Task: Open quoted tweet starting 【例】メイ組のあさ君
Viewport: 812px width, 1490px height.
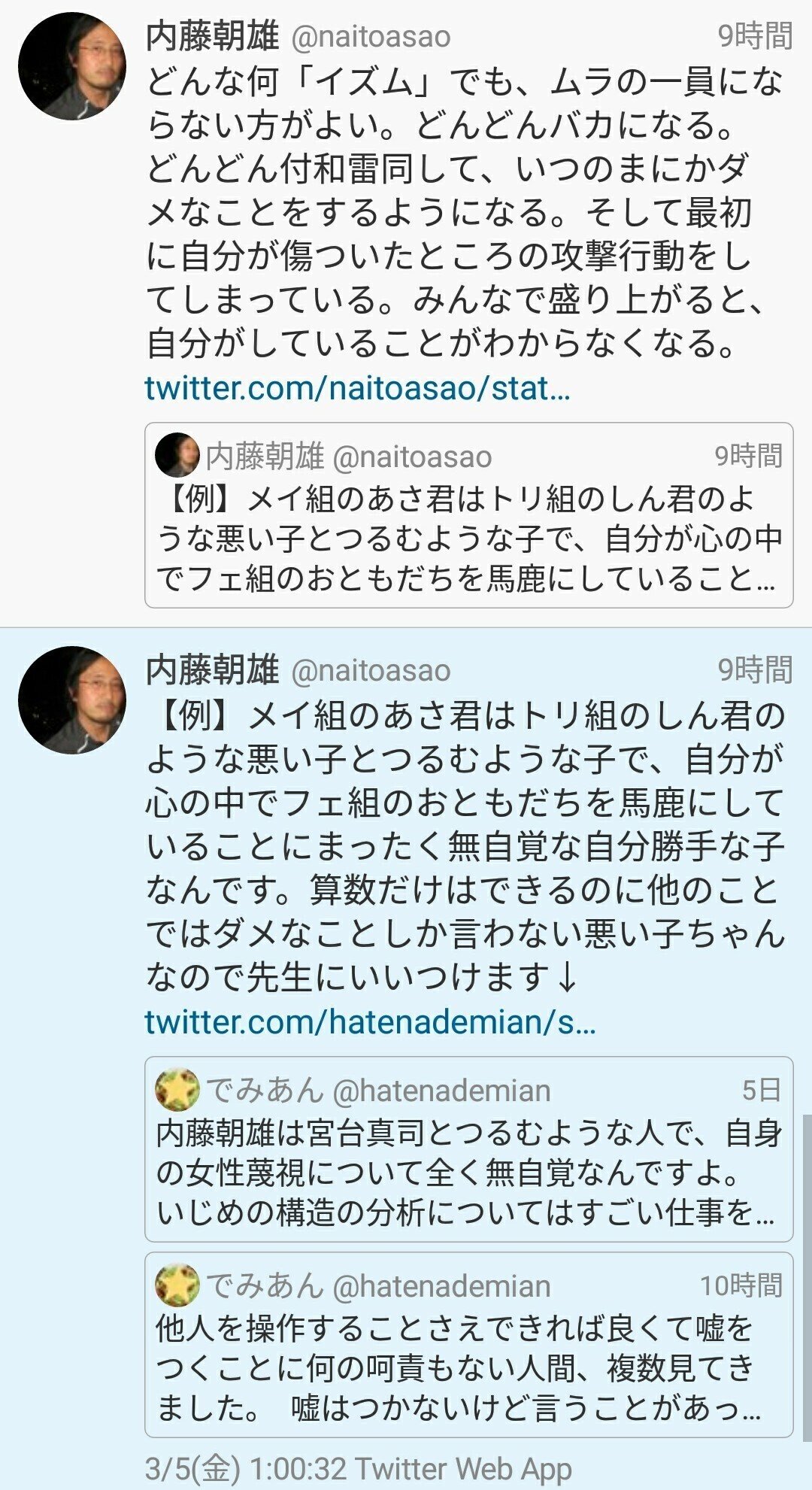Action: point(469,515)
